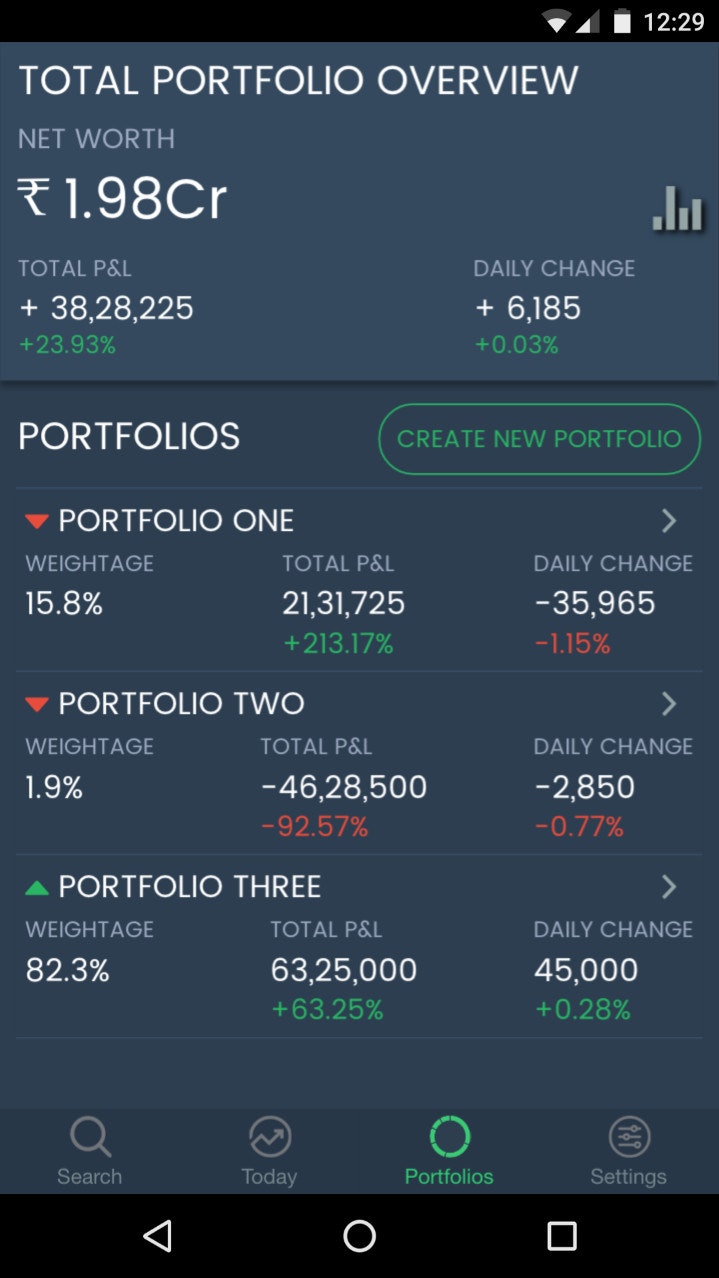Tap Create New Portfolio button
Screen dimensions: 719x1278
coord(539,439)
